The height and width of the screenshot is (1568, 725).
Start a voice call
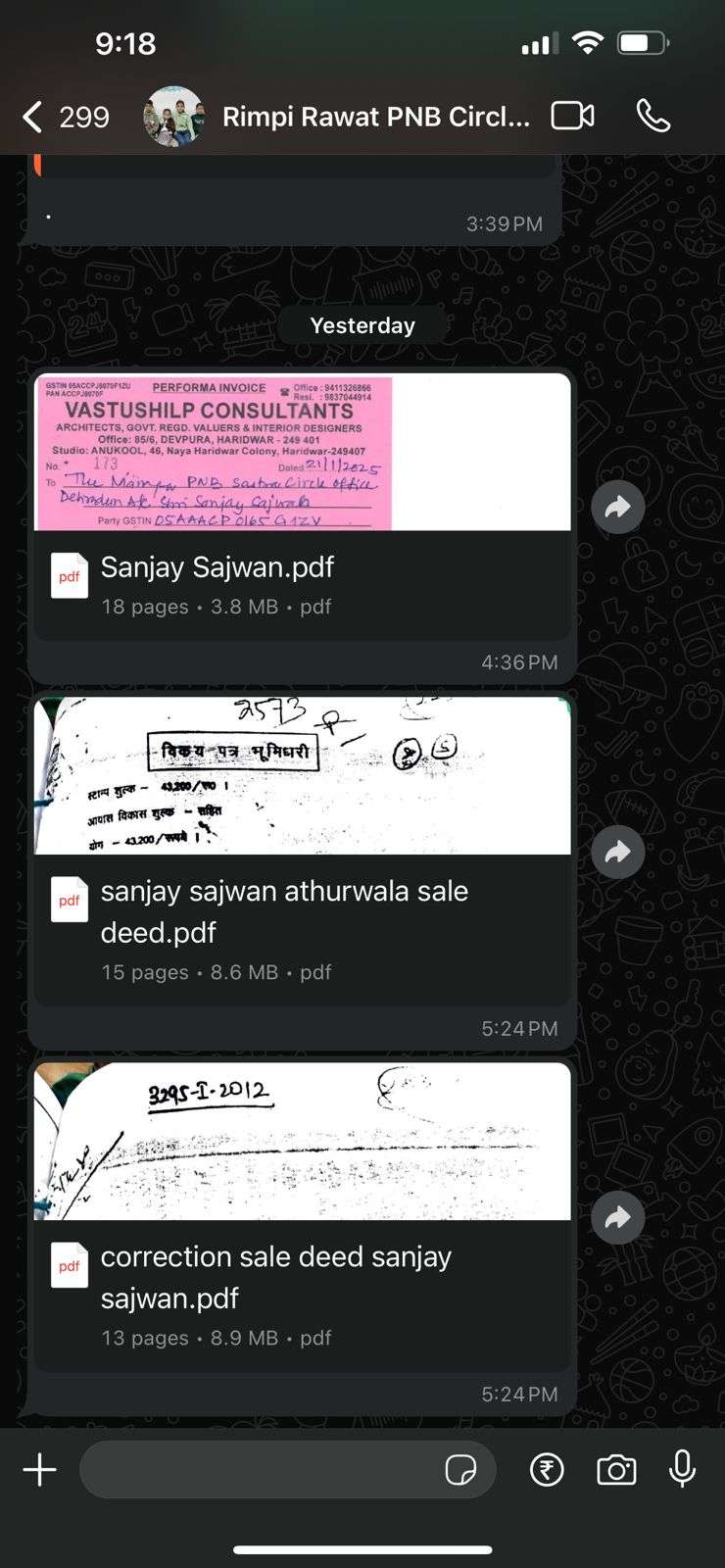tap(653, 116)
